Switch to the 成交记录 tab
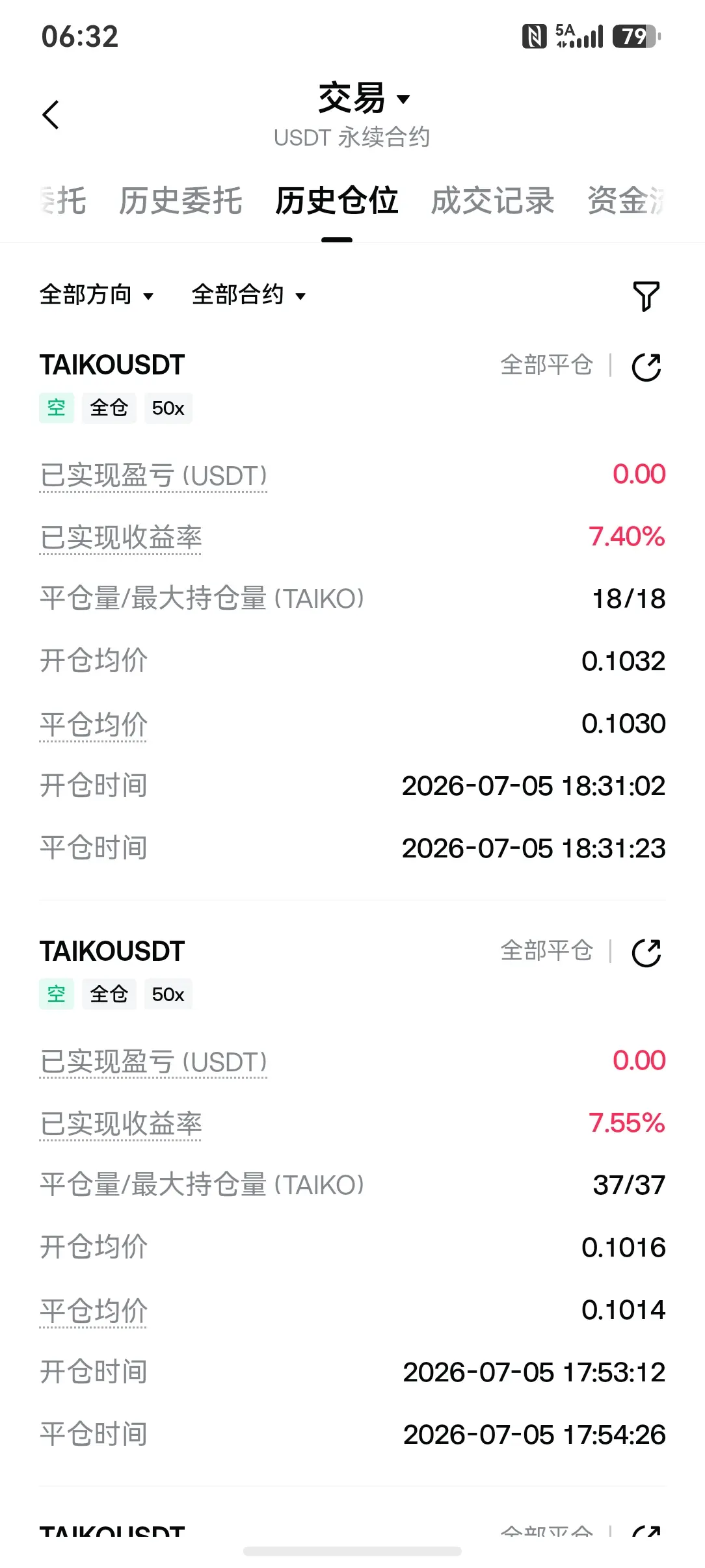 (492, 200)
